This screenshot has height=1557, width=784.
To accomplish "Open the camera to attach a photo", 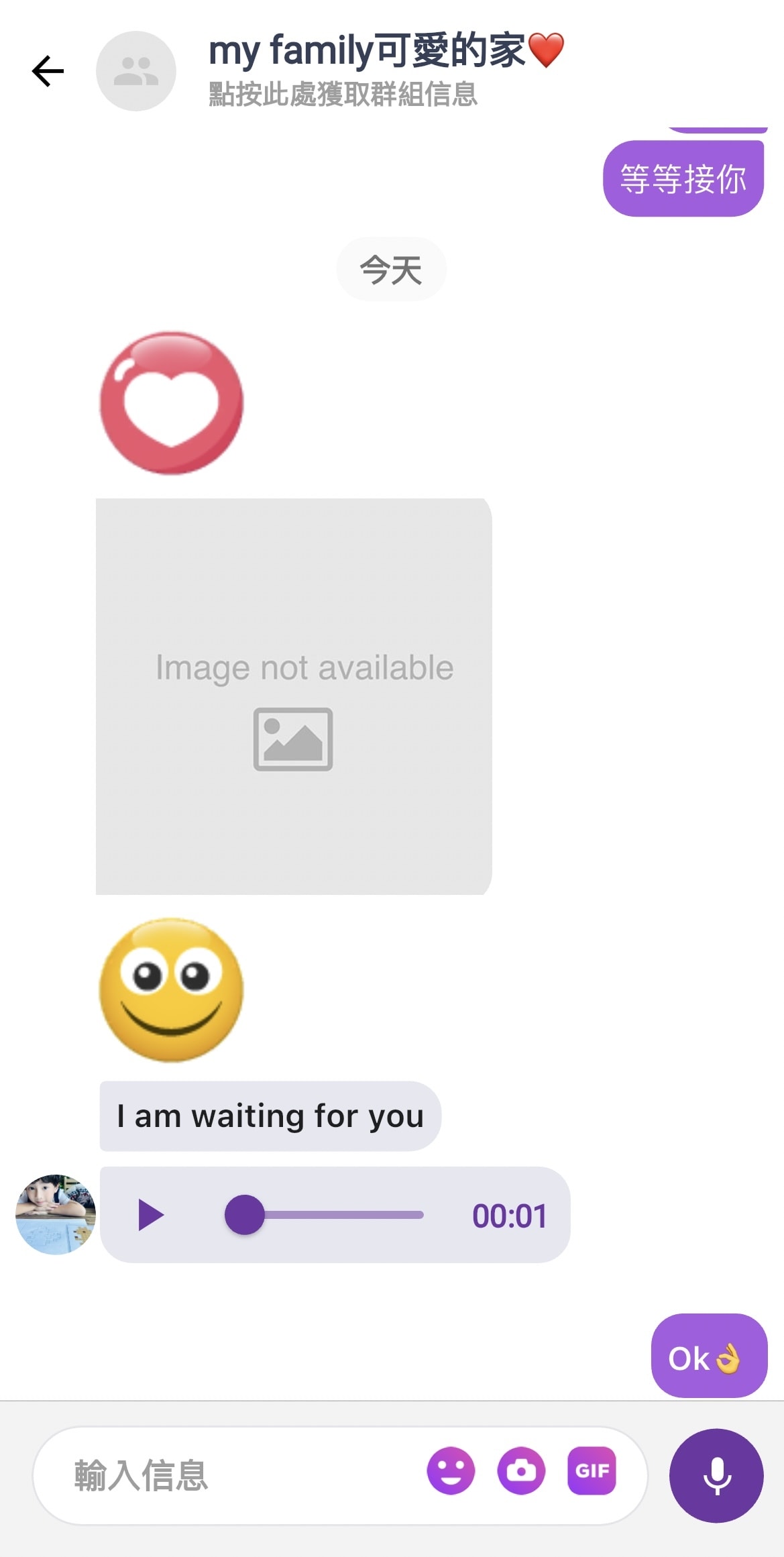I will (x=521, y=1471).
